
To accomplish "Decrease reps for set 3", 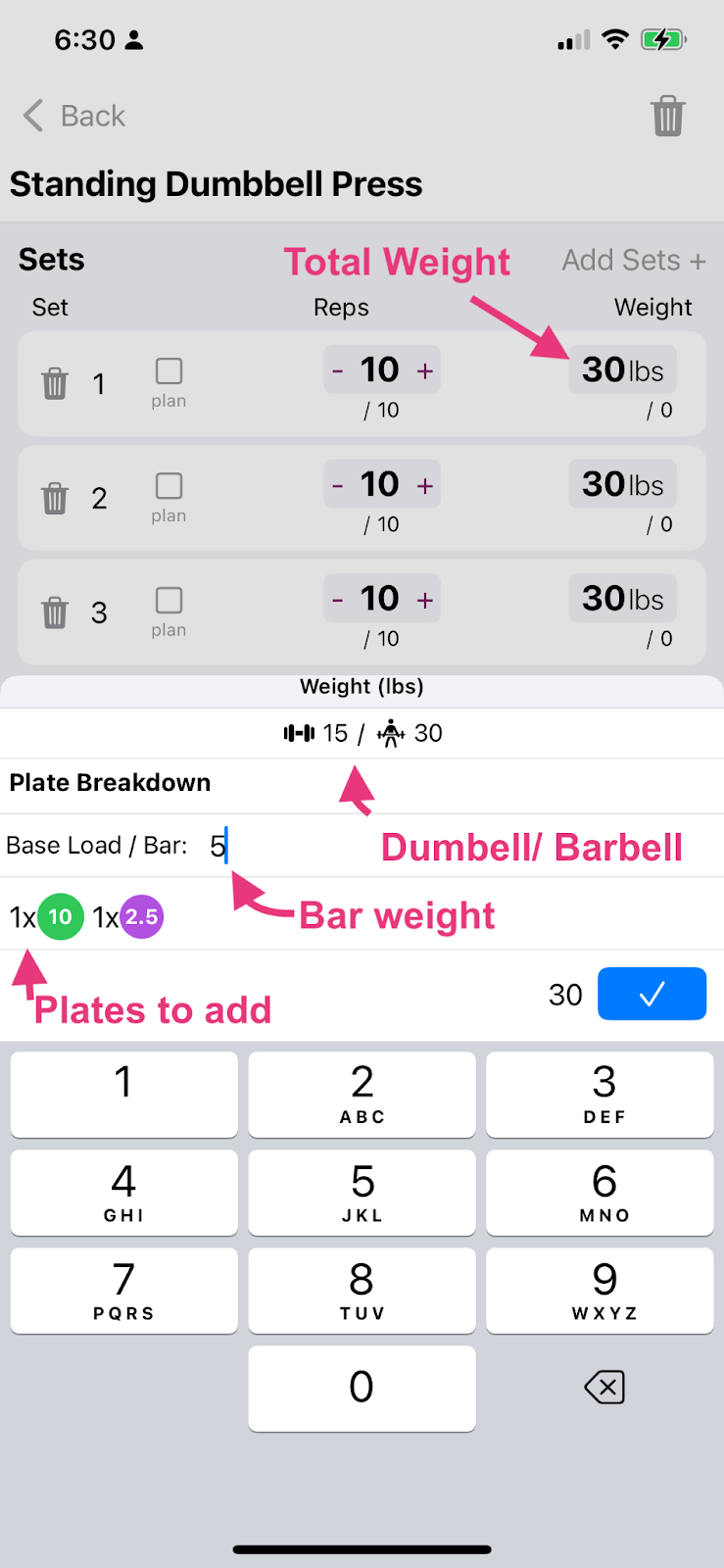I will pyautogui.click(x=338, y=599).
